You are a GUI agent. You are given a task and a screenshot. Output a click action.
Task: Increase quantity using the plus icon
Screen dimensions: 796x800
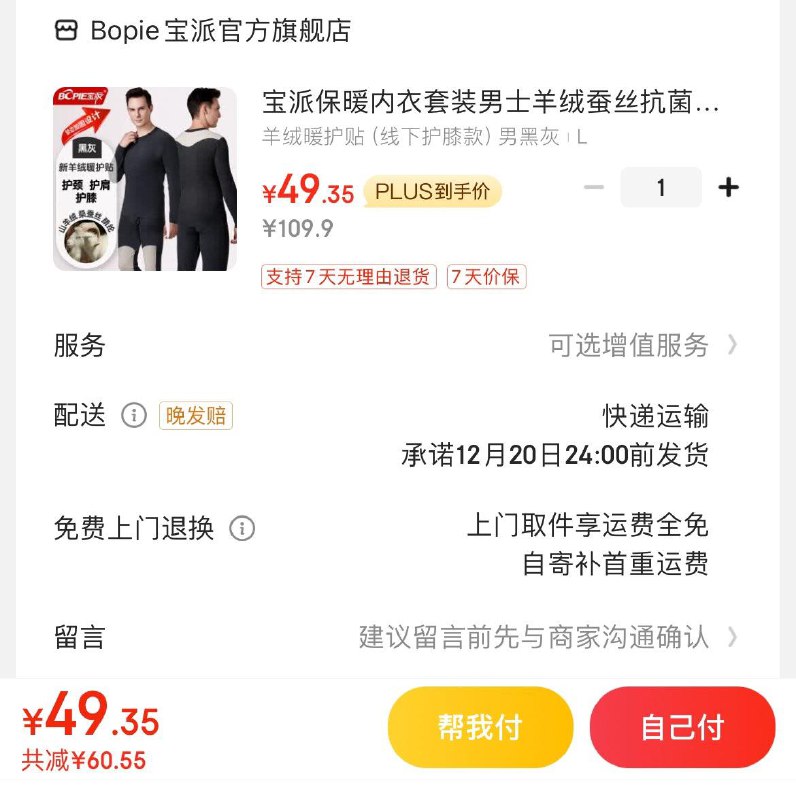[729, 187]
